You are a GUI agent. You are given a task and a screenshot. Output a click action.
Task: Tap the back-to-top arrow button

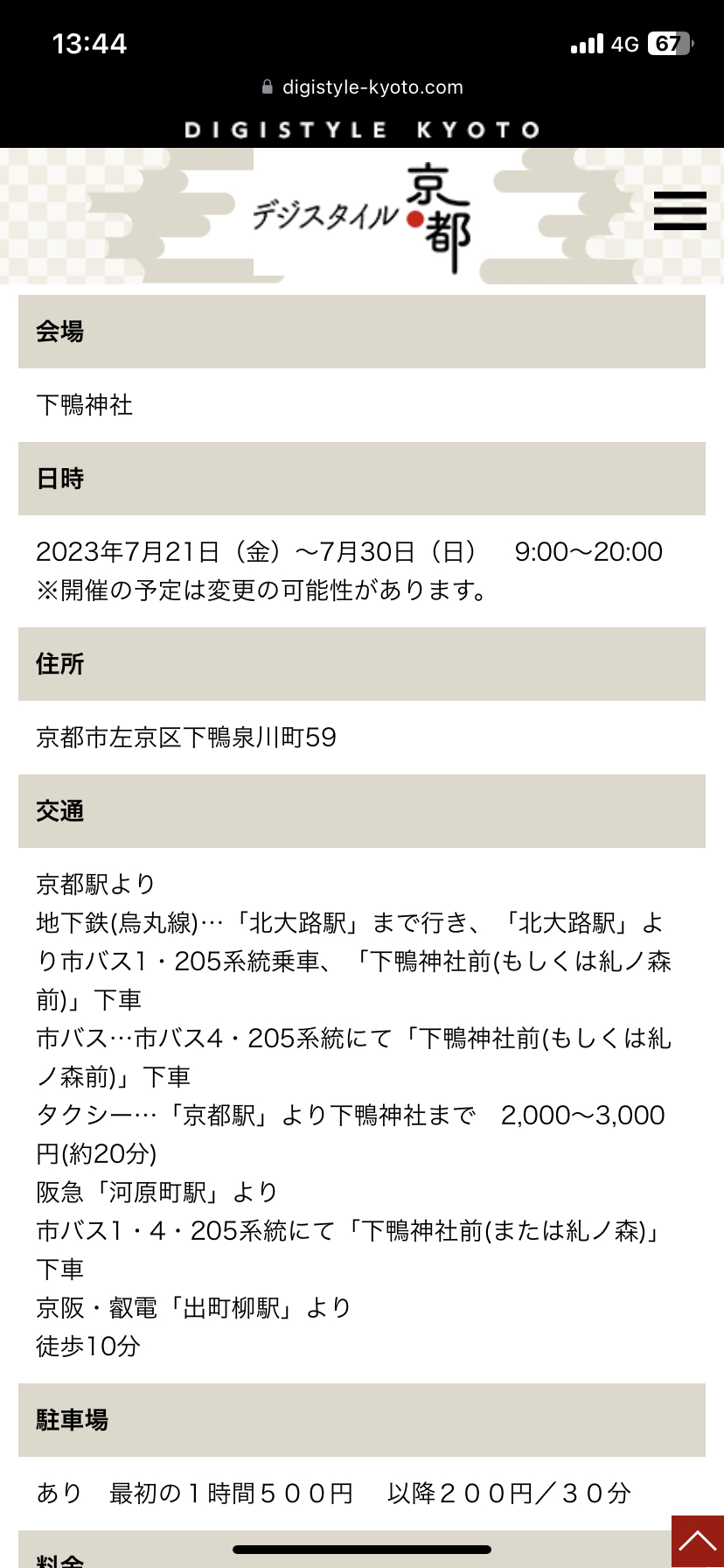698,1541
